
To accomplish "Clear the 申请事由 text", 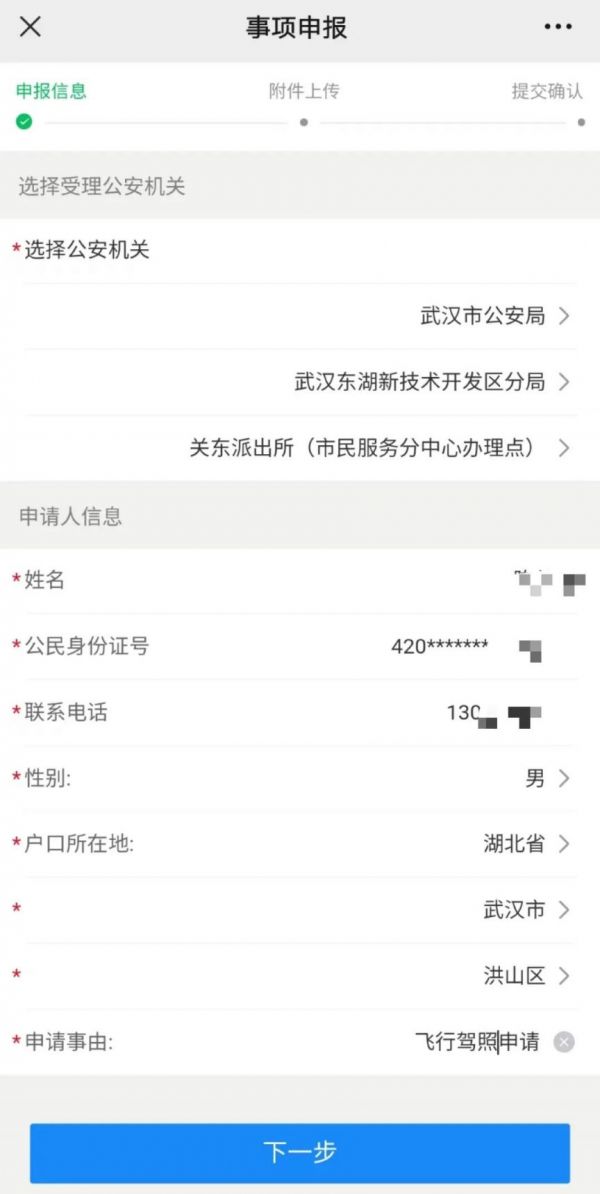I will tap(564, 1042).
